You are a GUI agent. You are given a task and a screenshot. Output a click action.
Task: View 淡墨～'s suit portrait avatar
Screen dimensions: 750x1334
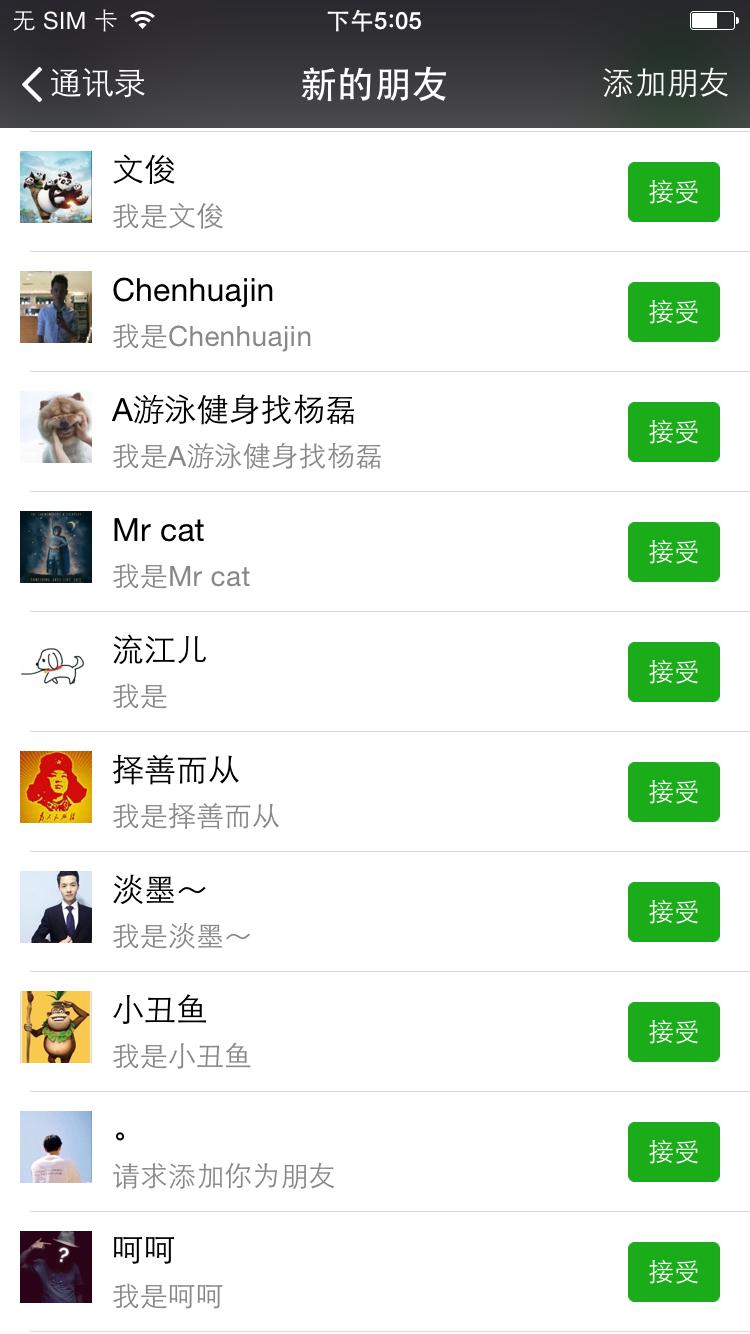click(x=55, y=907)
